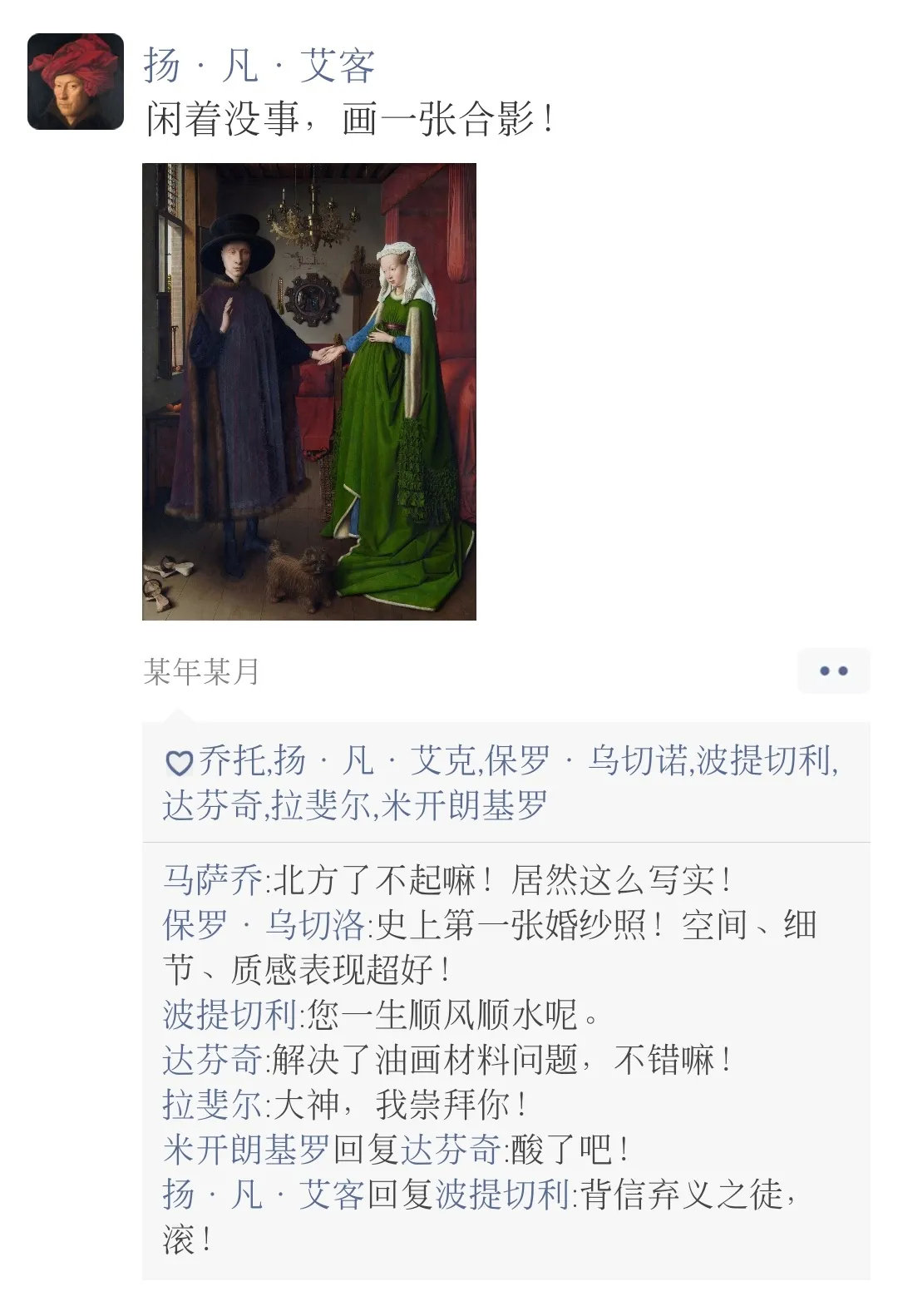Viewport: 898px width, 1316px height.
Task: Tap 拉斐尔's name on the 大神 comment
Action: coord(213,1105)
